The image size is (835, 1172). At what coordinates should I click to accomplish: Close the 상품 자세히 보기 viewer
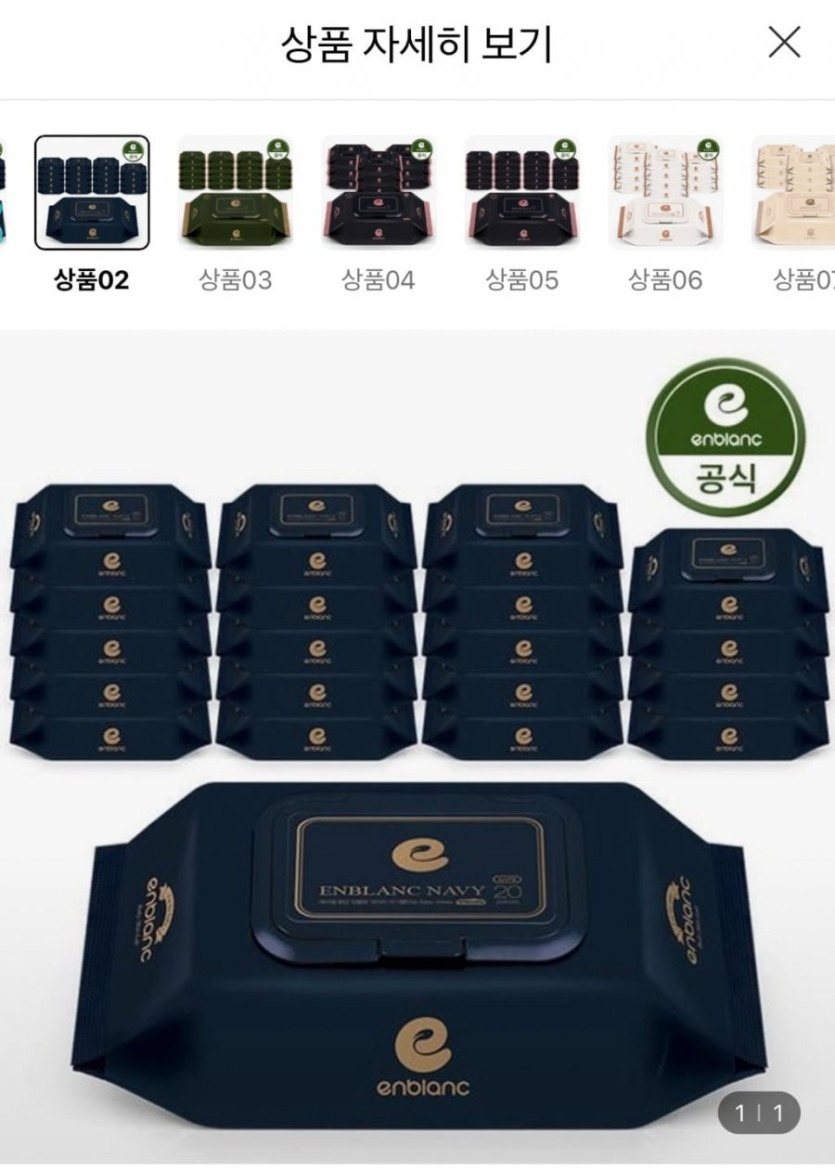pos(784,42)
